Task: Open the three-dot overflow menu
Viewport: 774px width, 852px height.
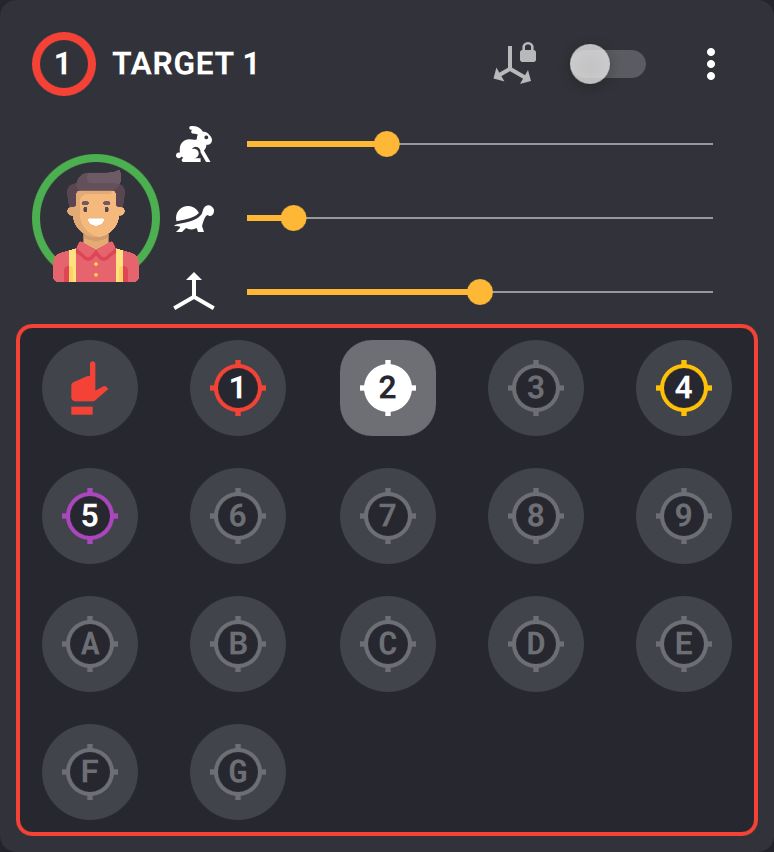Action: [710, 64]
